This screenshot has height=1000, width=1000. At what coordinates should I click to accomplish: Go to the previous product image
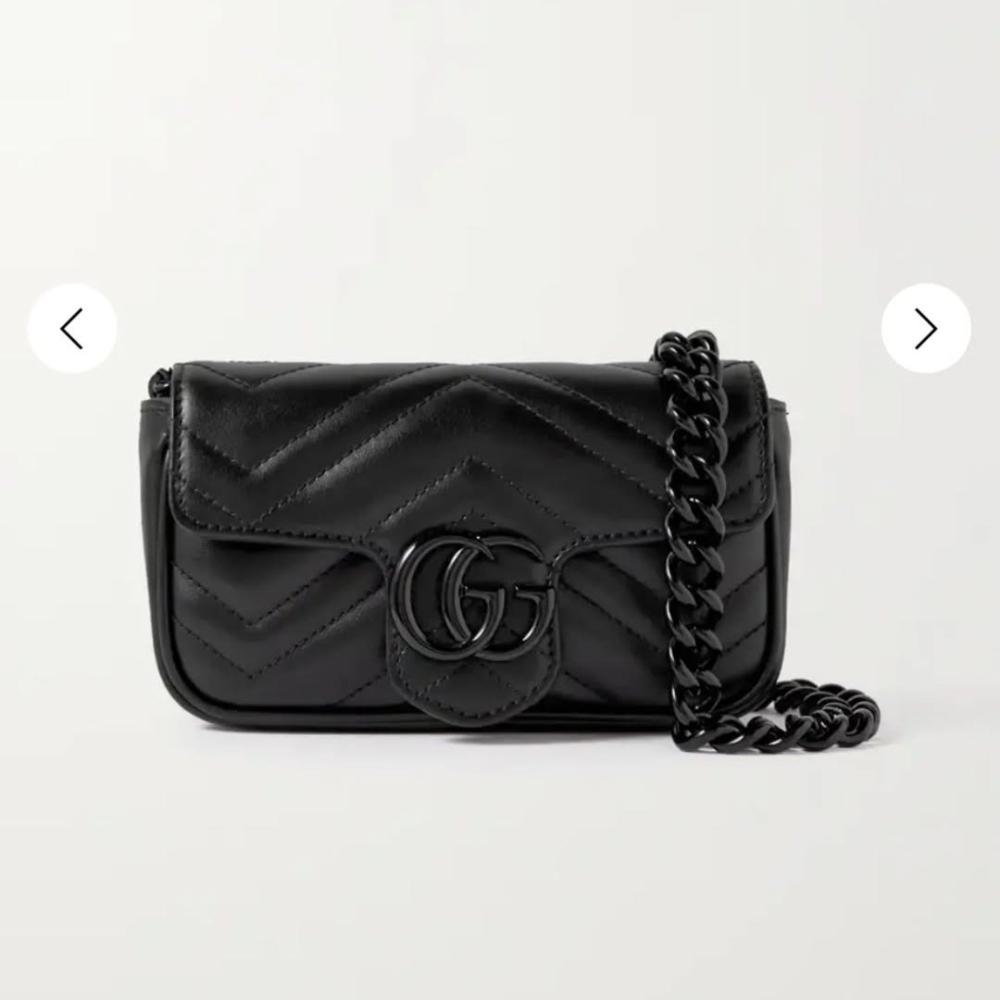[72, 328]
